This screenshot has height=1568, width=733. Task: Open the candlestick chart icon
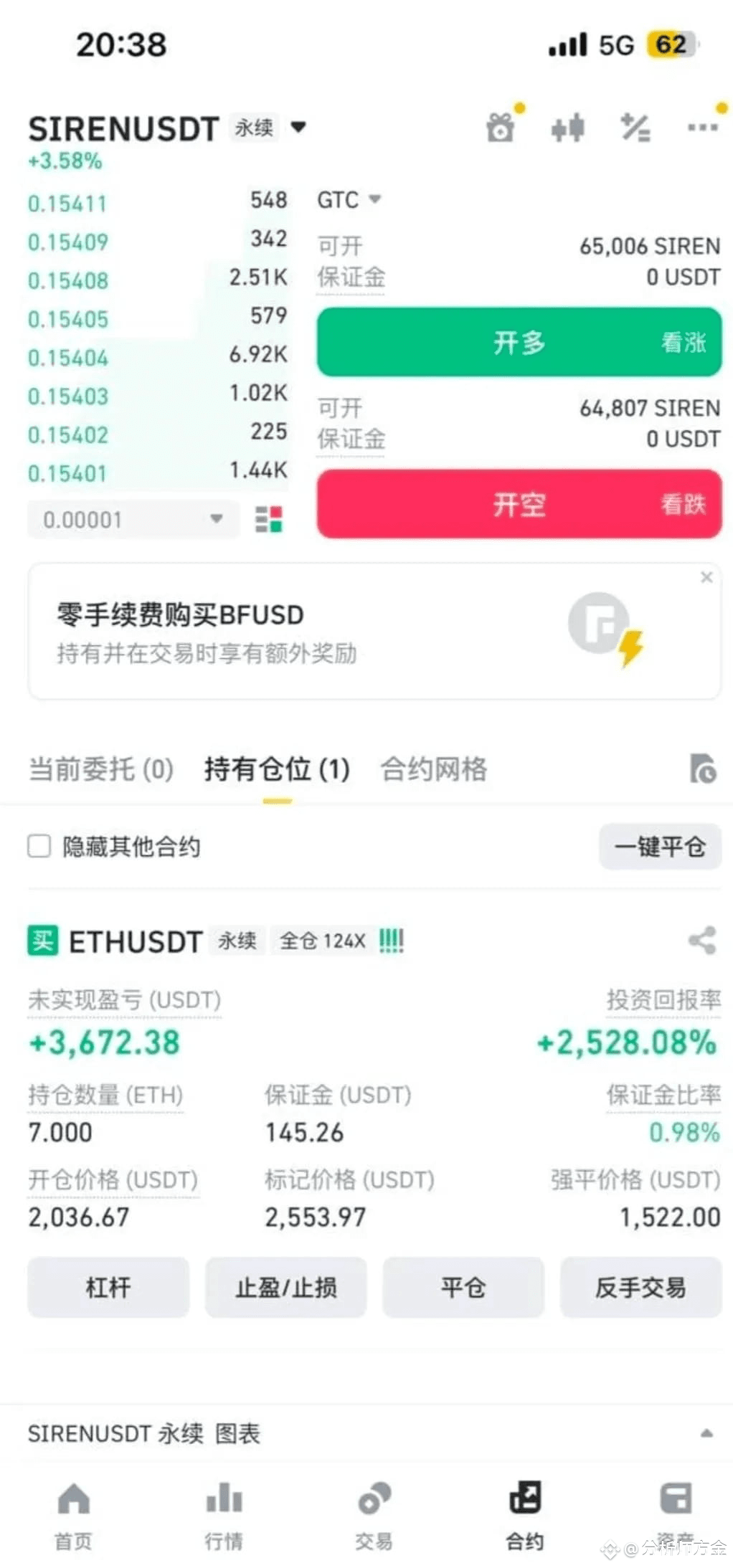tap(567, 128)
